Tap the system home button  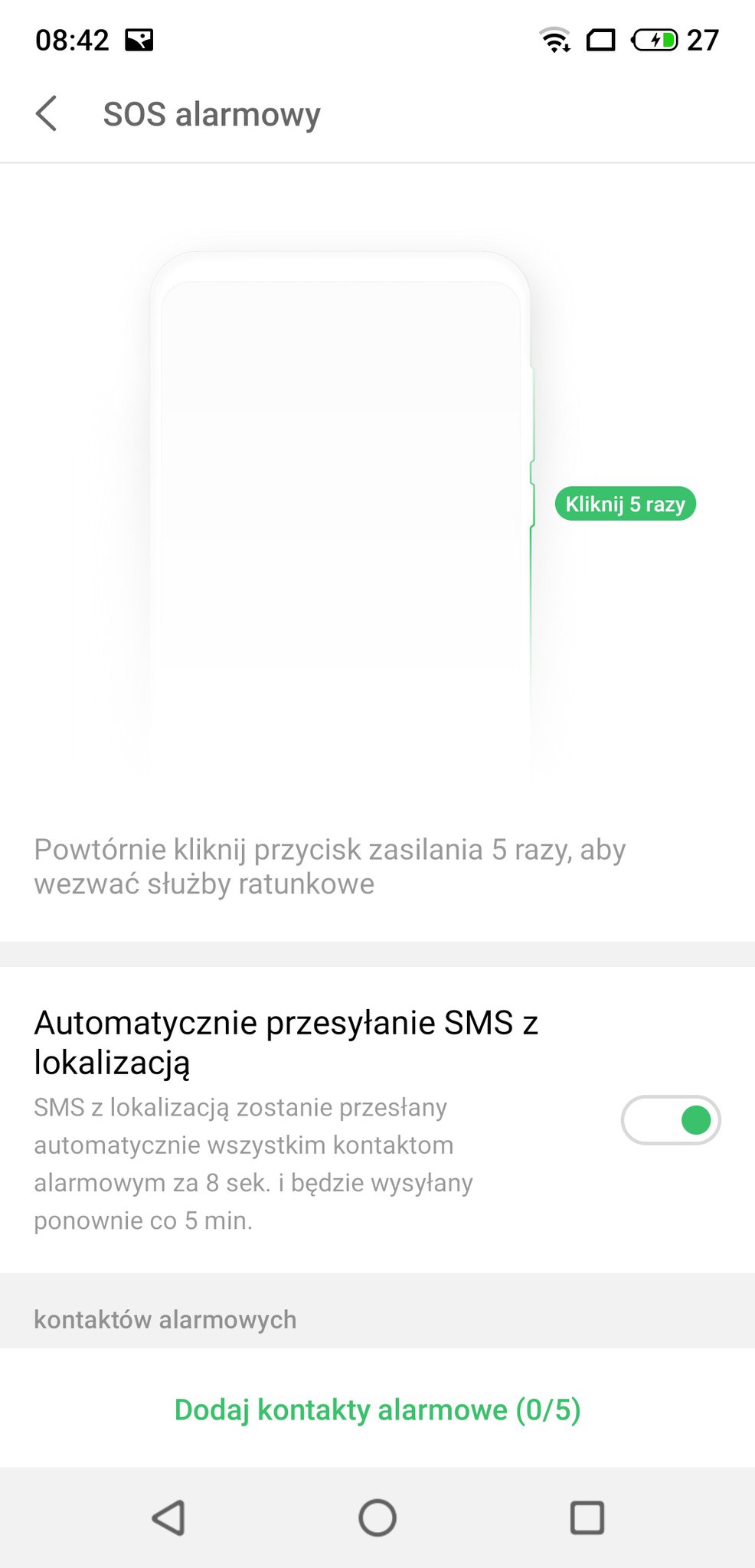click(x=377, y=1517)
